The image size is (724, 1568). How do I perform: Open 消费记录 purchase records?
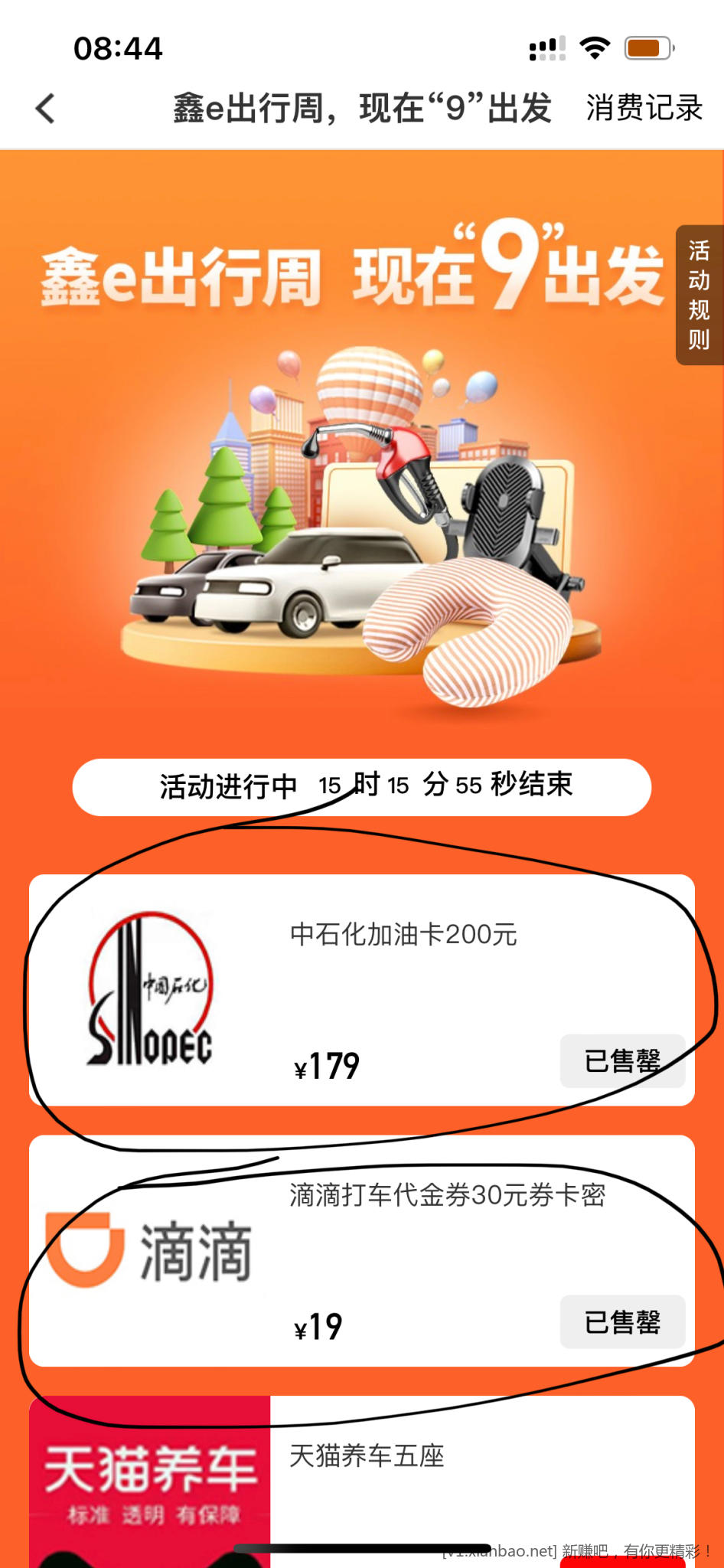point(644,108)
